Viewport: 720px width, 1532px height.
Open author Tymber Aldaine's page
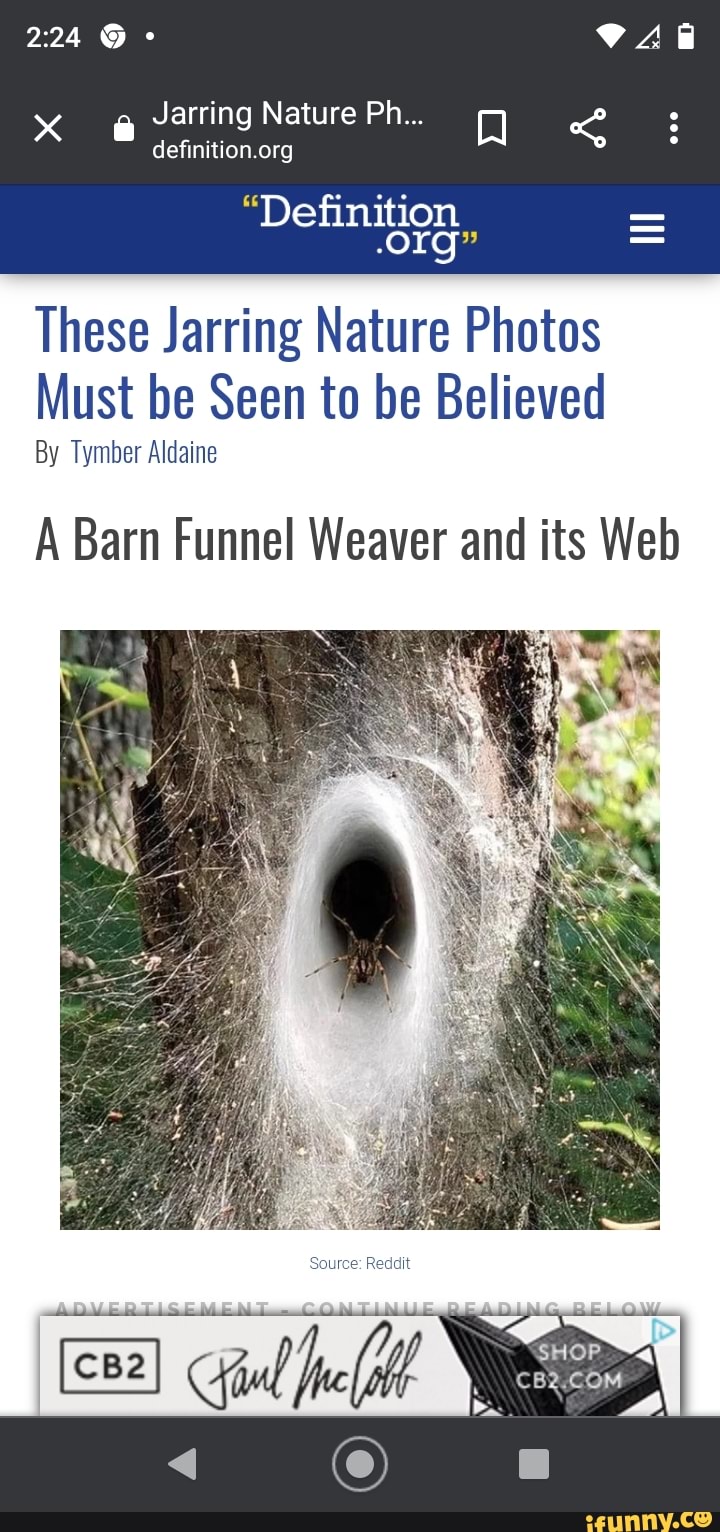(144, 453)
